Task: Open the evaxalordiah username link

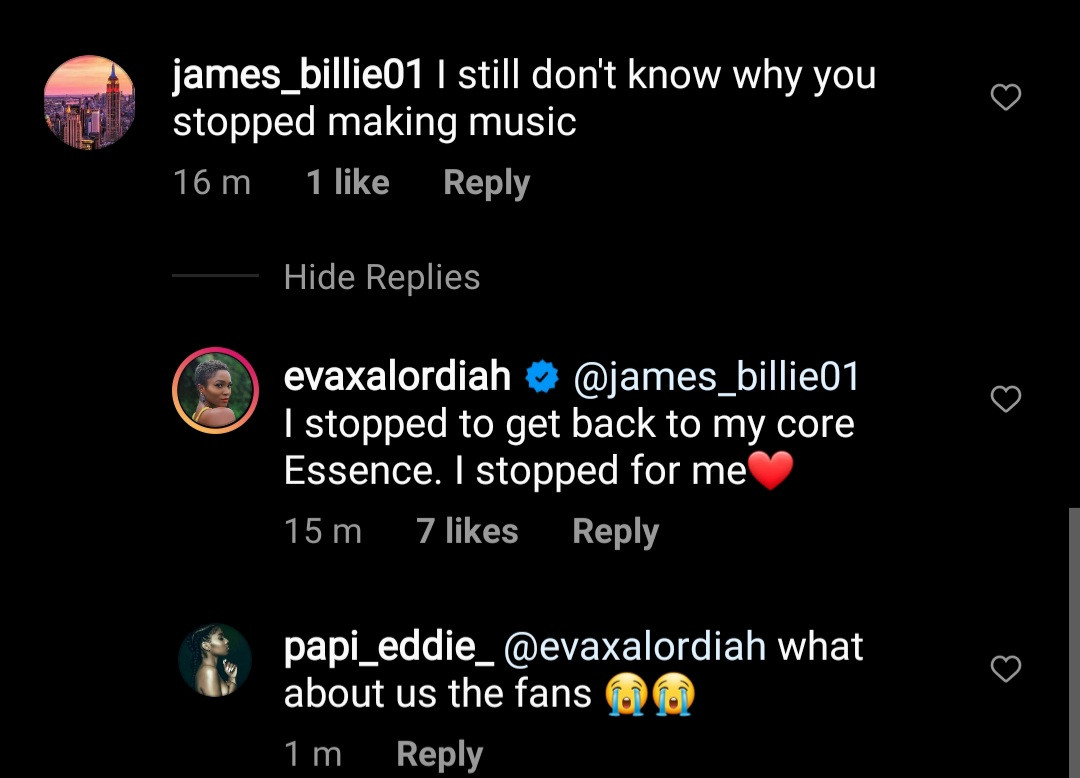Action: [x=397, y=377]
